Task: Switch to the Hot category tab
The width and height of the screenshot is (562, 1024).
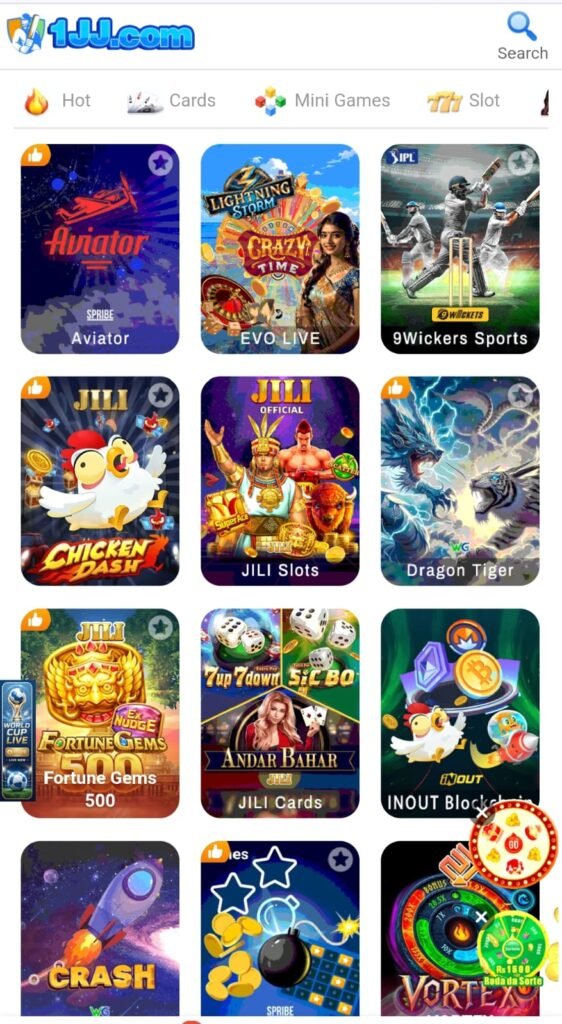Action: pos(57,101)
